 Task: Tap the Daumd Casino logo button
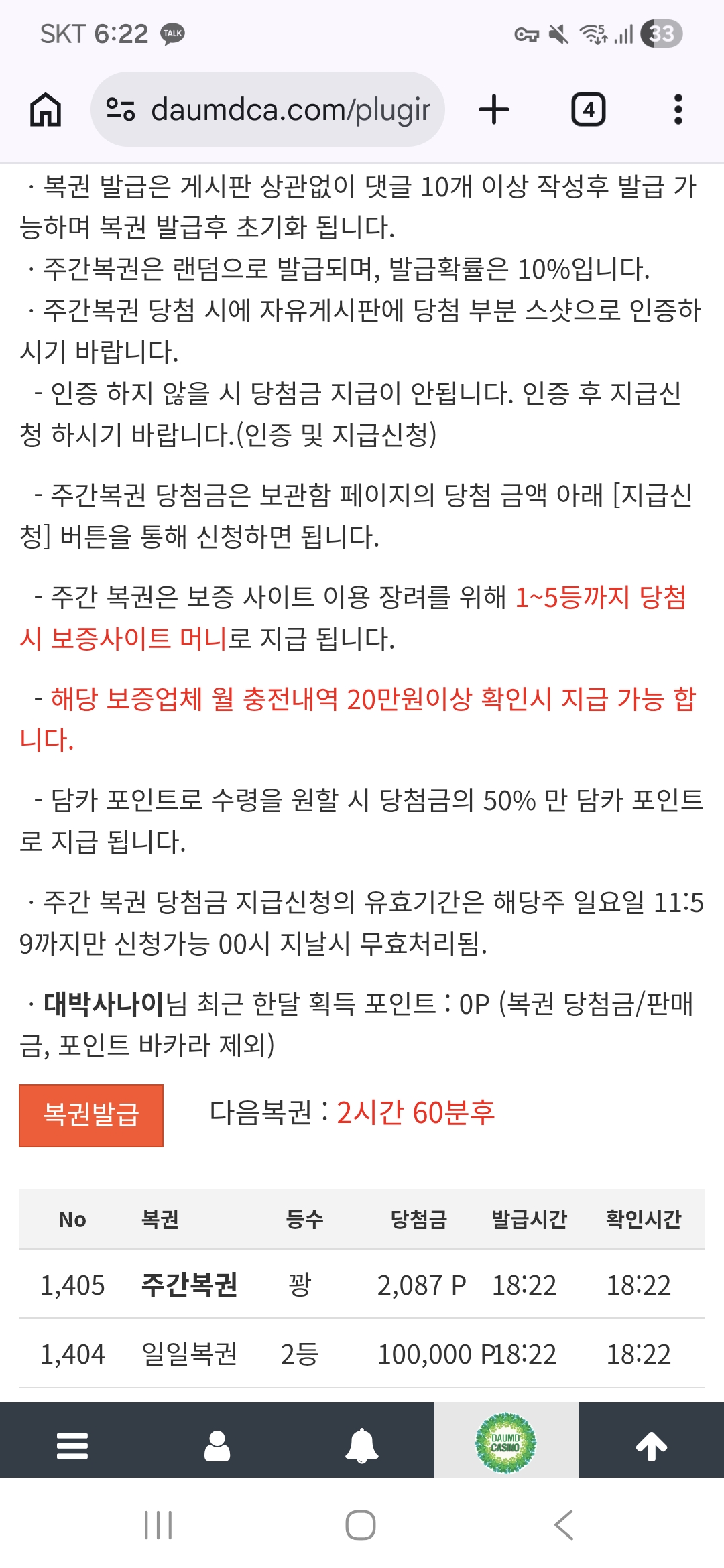[x=506, y=1443]
